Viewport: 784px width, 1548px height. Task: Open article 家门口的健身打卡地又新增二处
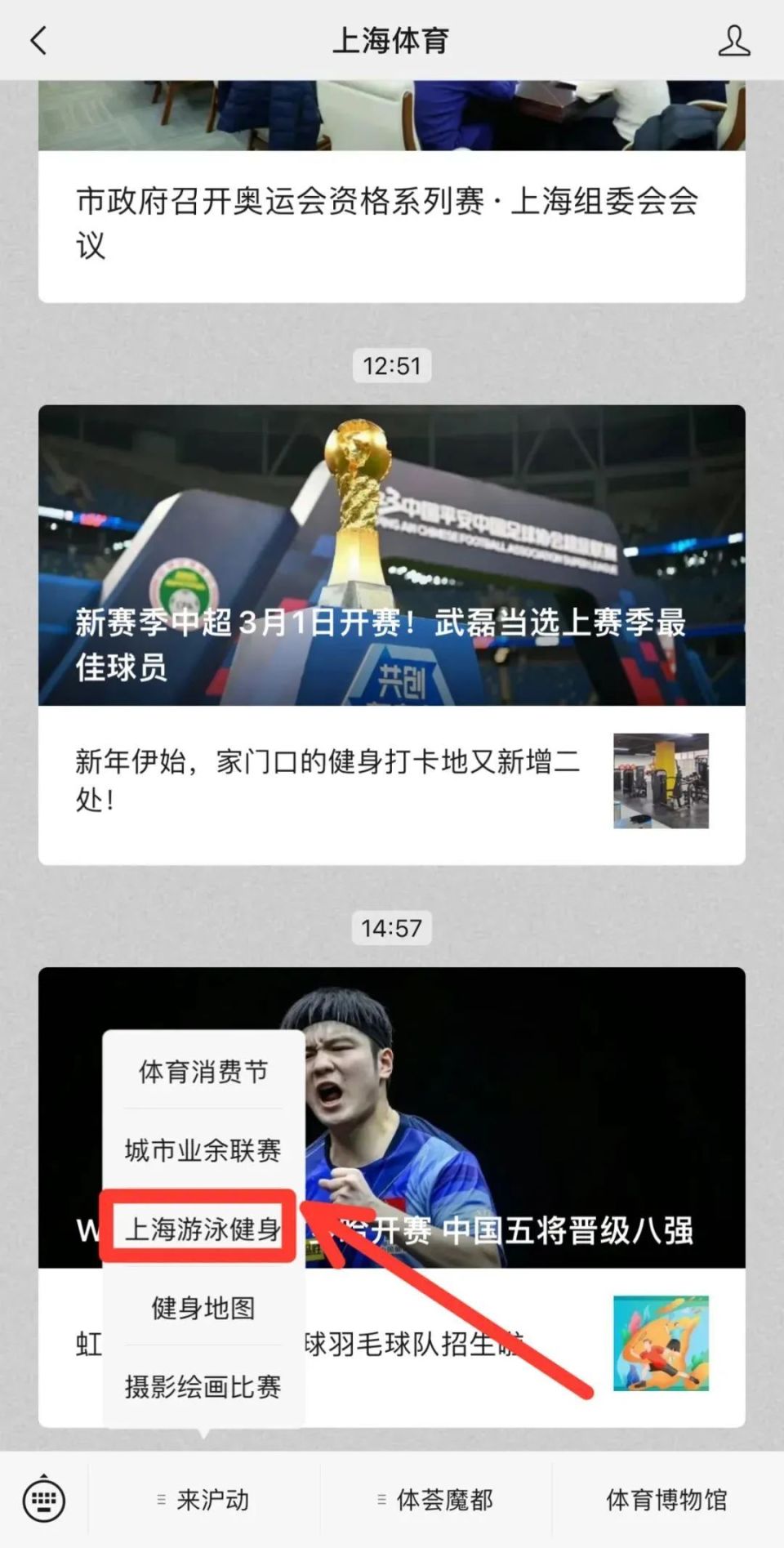point(391,781)
